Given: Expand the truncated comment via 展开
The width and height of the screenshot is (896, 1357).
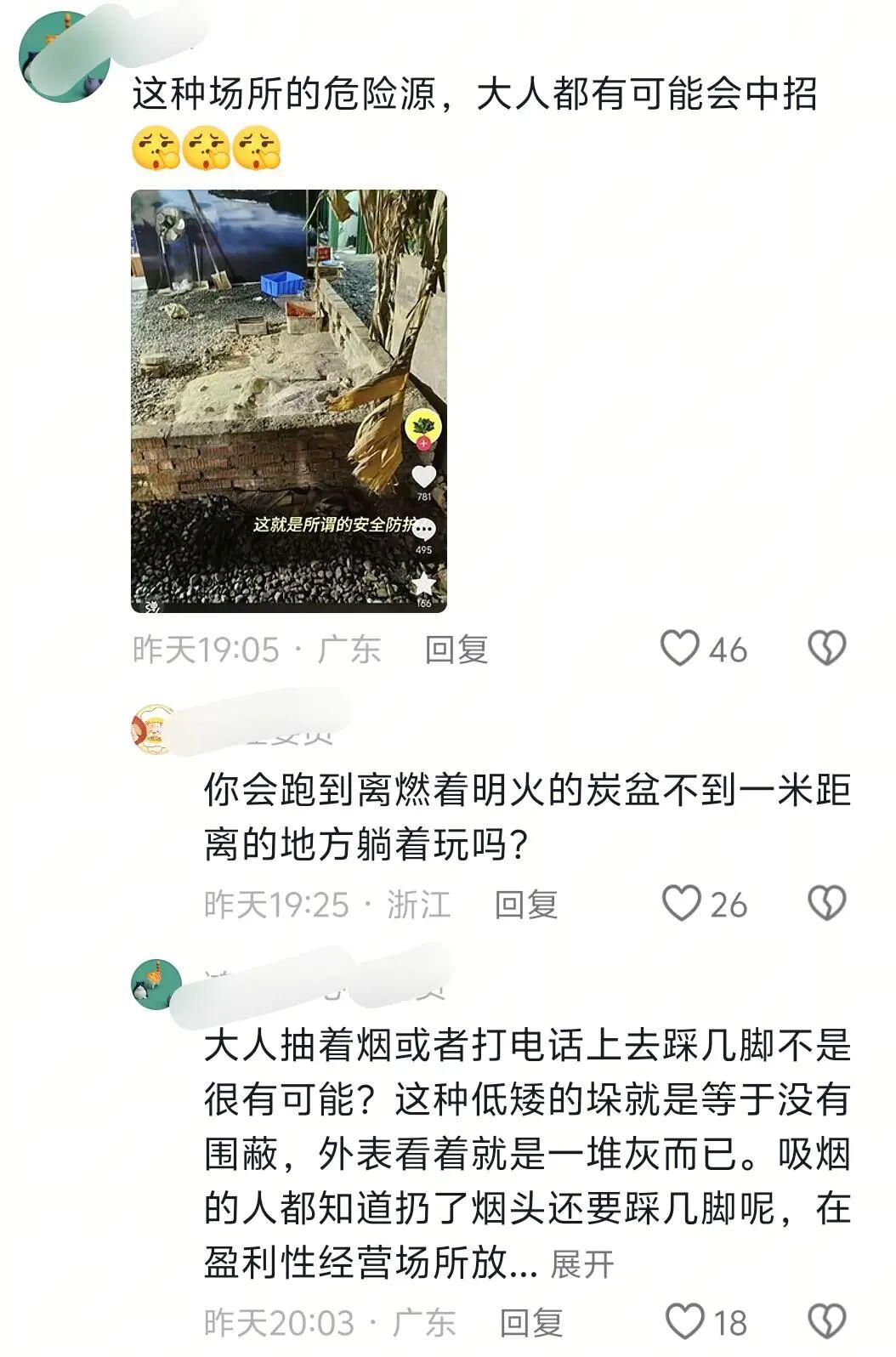Looking at the screenshot, I should pos(582,1264).
